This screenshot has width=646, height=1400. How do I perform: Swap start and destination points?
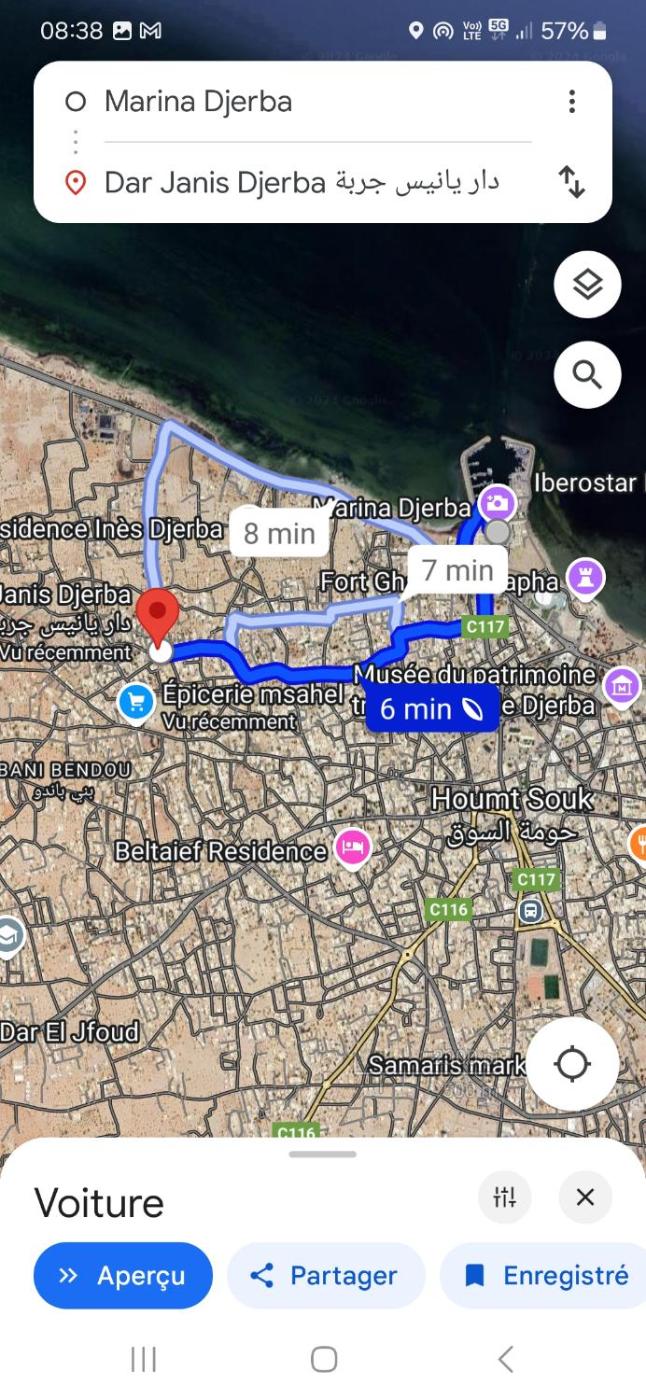[571, 183]
